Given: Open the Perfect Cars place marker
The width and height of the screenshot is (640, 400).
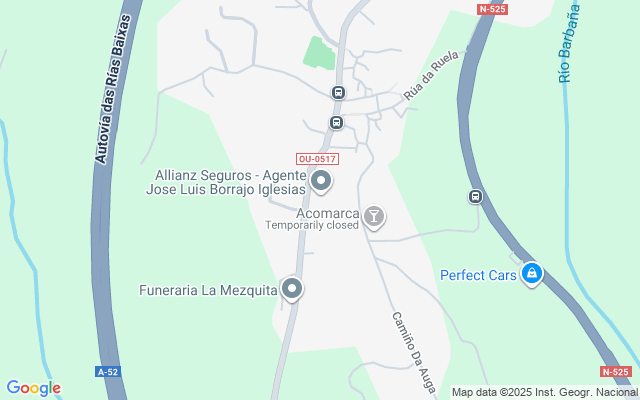Looking at the screenshot, I should [x=531, y=272].
